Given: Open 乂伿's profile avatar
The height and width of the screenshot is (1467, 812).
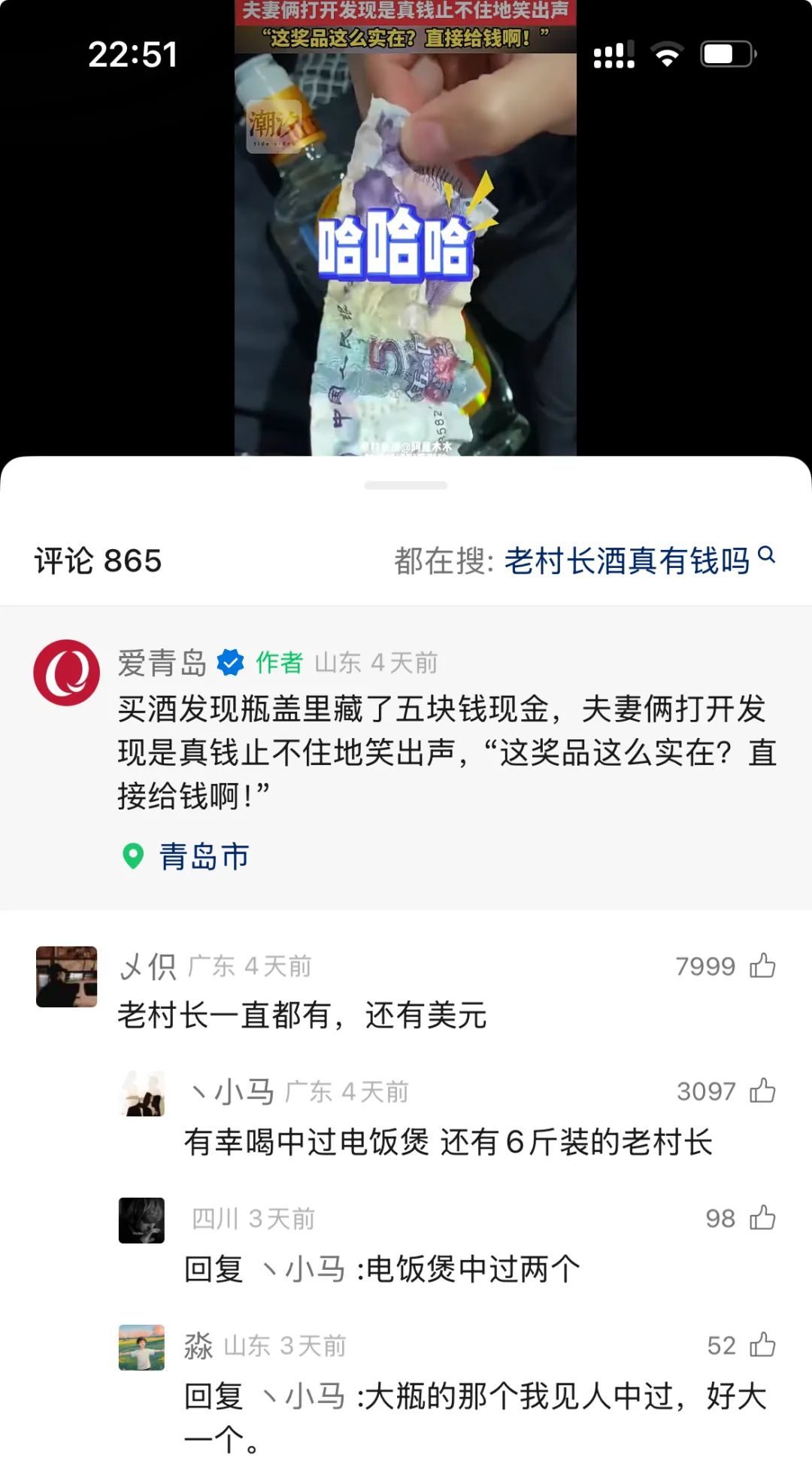Looking at the screenshot, I should coord(66,976).
